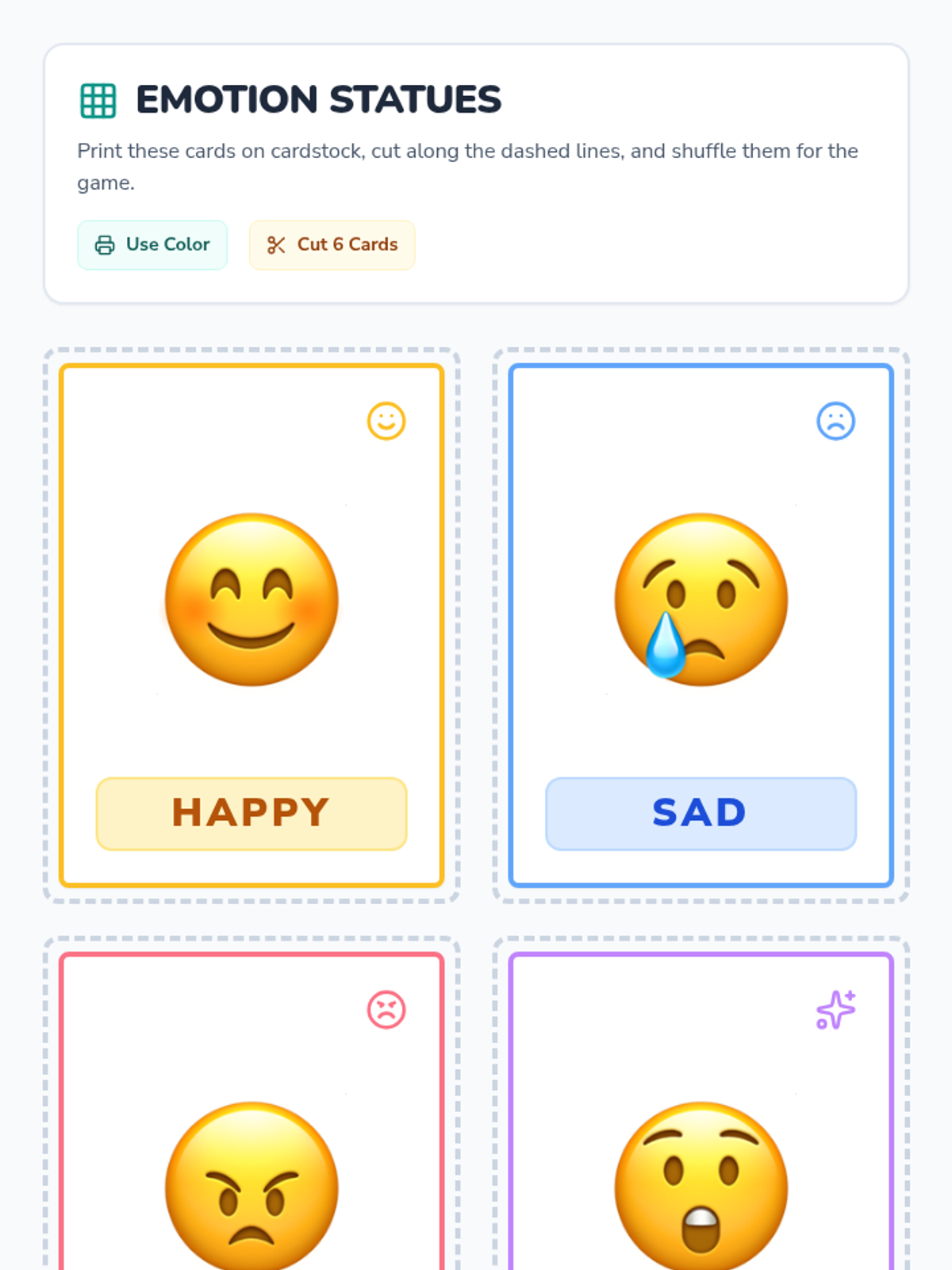Viewport: 952px width, 1270px height.
Task: Open the SAD emotion card
Action: coord(701,625)
